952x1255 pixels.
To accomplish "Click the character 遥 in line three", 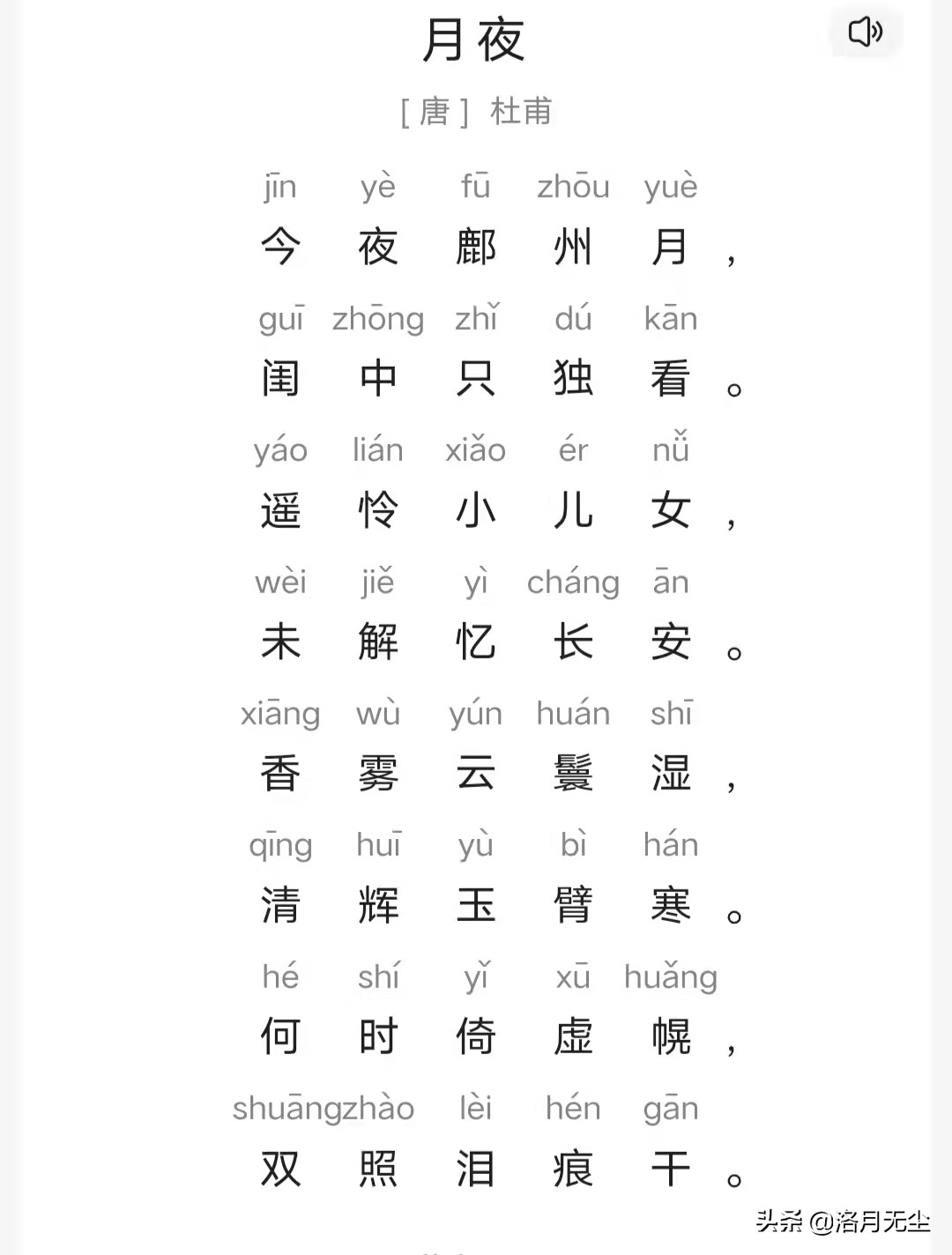I will pos(280,511).
